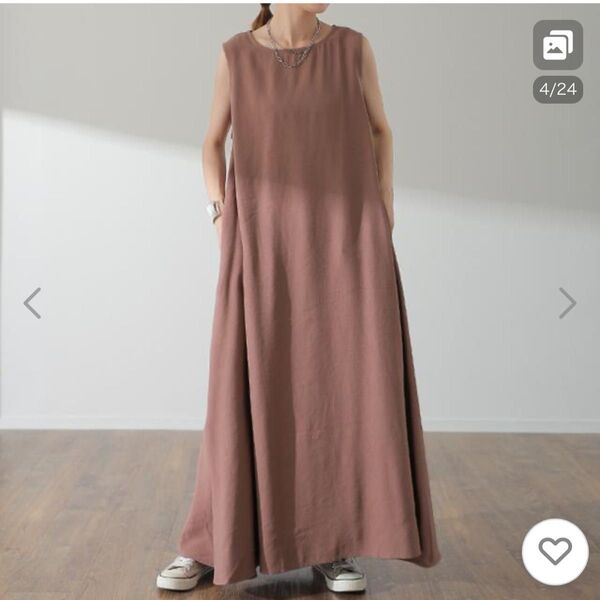Go to the previous product photo

32,302
